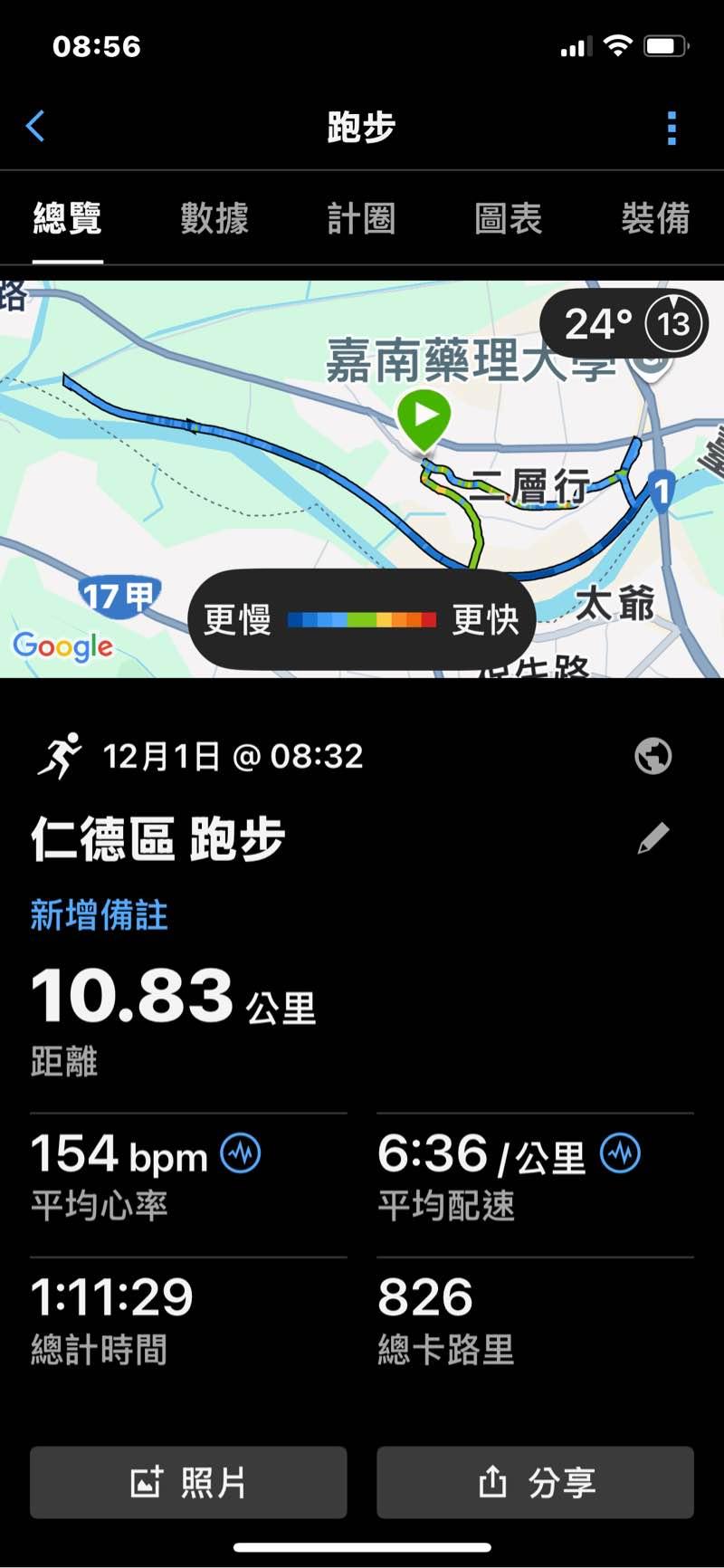This screenshot has height=1568, width=724.
Task: Open pace insight icon beside 6:36 /公里
Action: pyautogui.click(x=621, y=1153)
